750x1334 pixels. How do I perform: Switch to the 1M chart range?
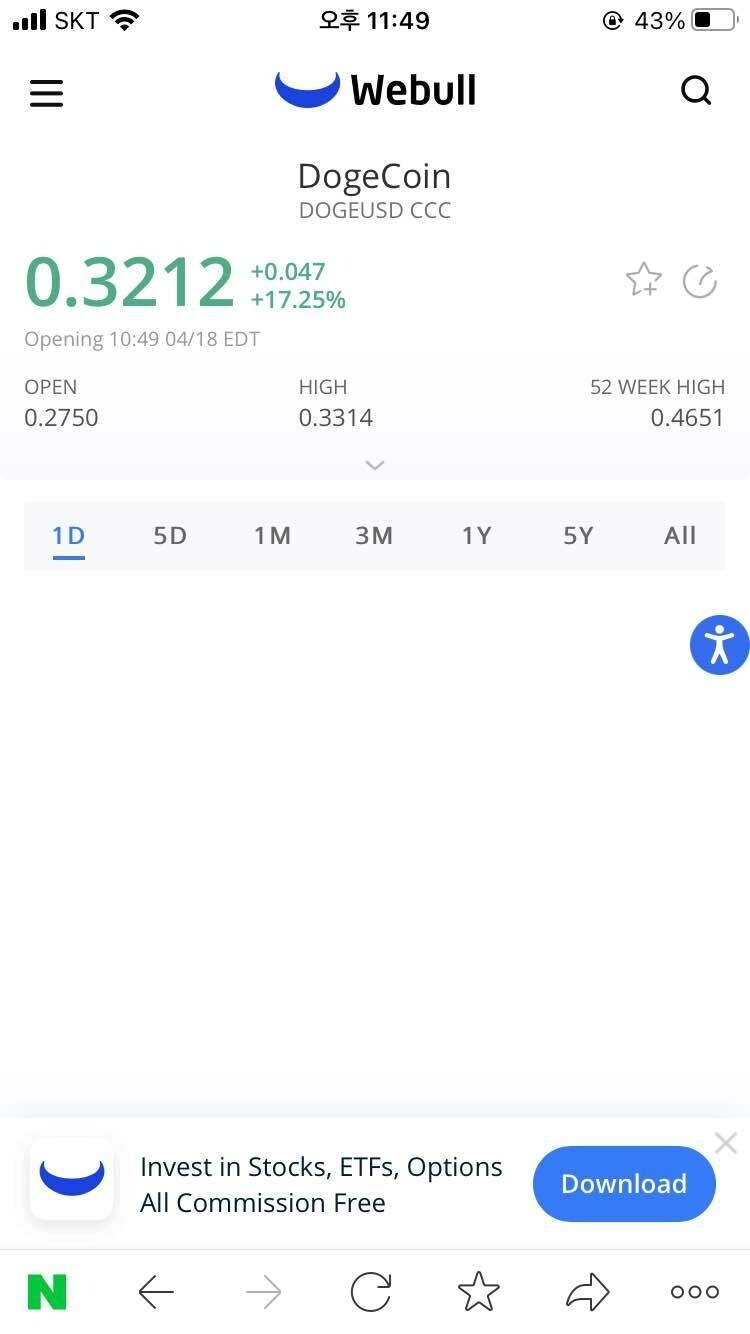point(272,536)
